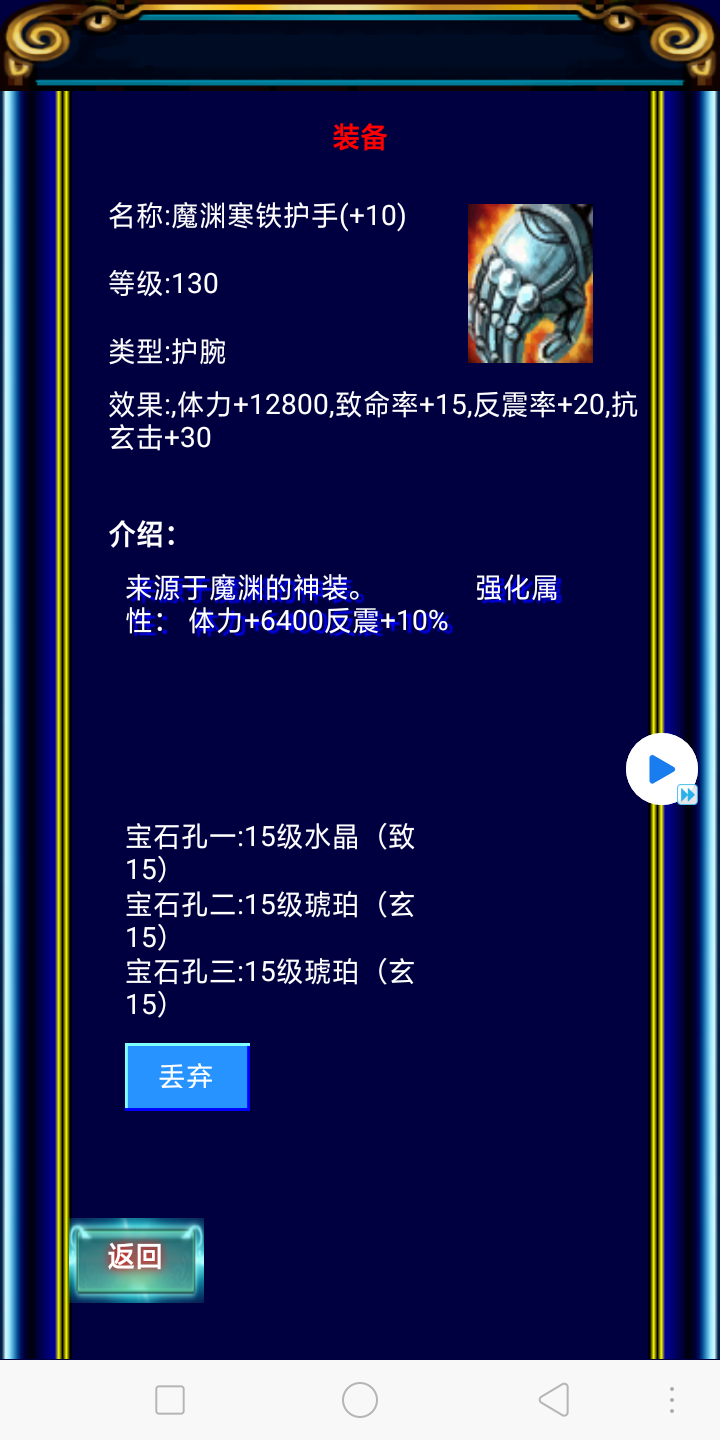Open the system bar overflow menu
Viewport: 720px width, 1440px height.
pyautogui.click(x=672, y=1400)
